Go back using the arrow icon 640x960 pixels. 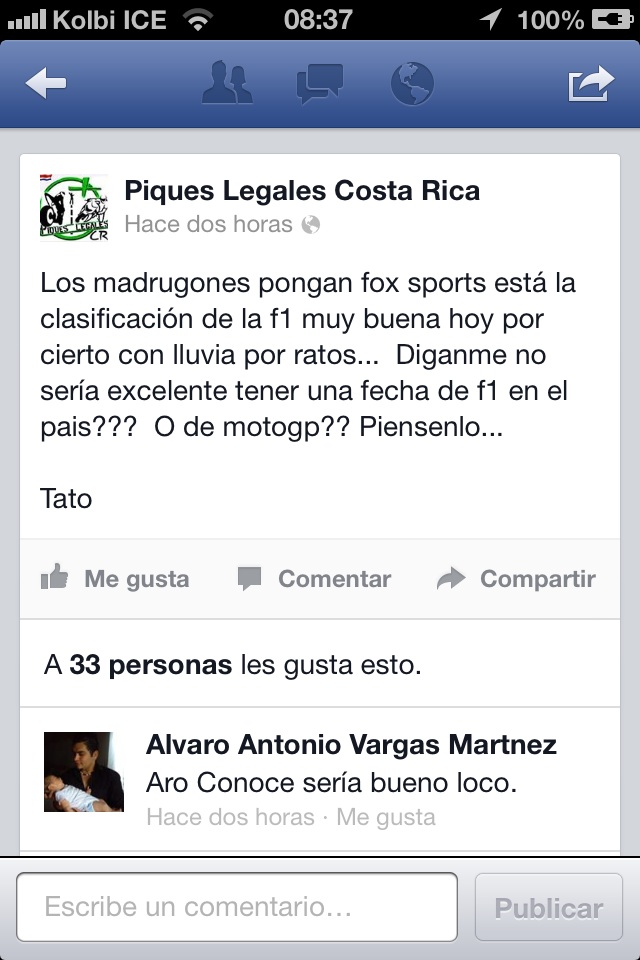[x=46, y=84]
